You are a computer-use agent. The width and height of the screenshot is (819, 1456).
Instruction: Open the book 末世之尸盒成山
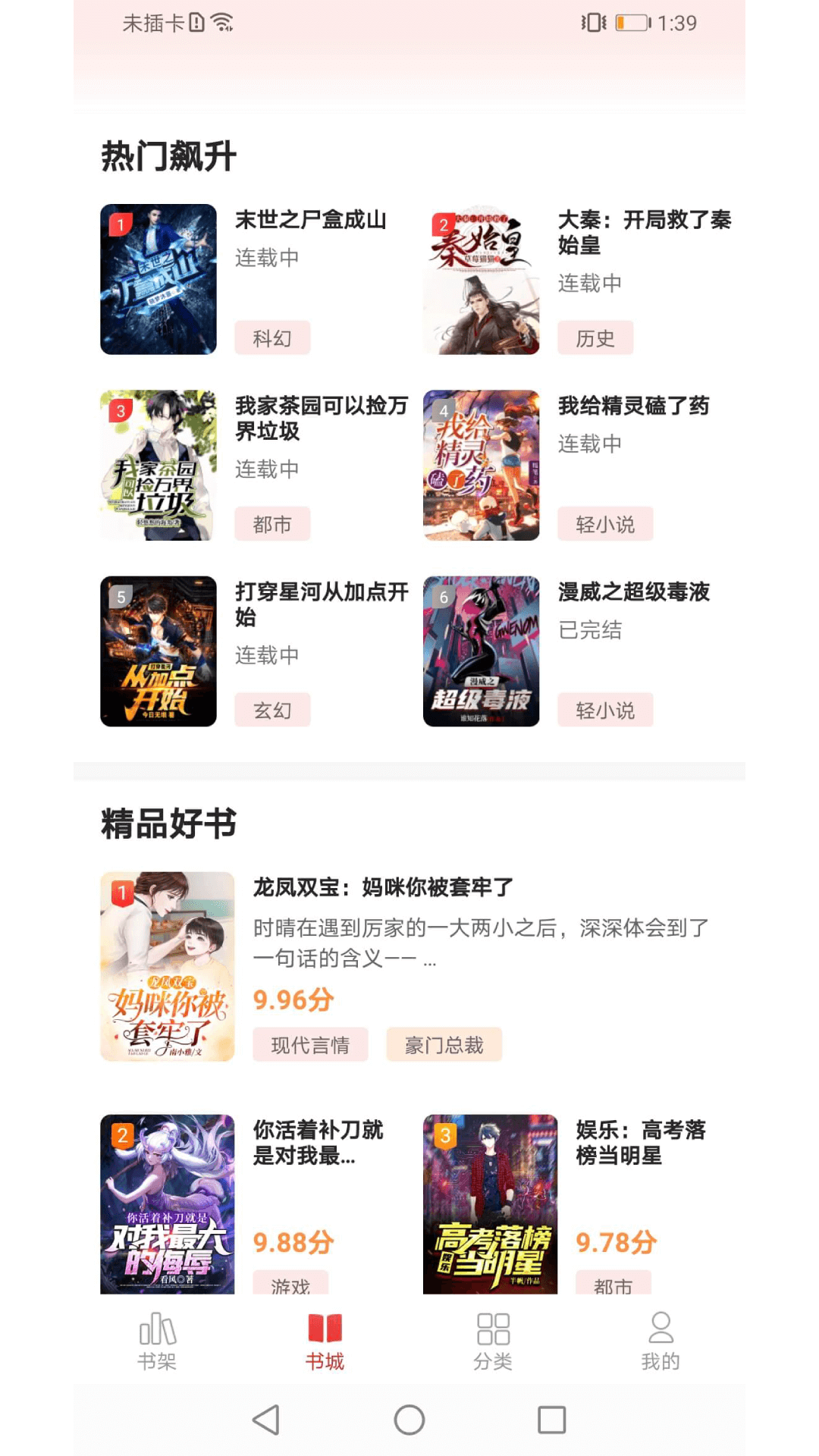[311, 220]
